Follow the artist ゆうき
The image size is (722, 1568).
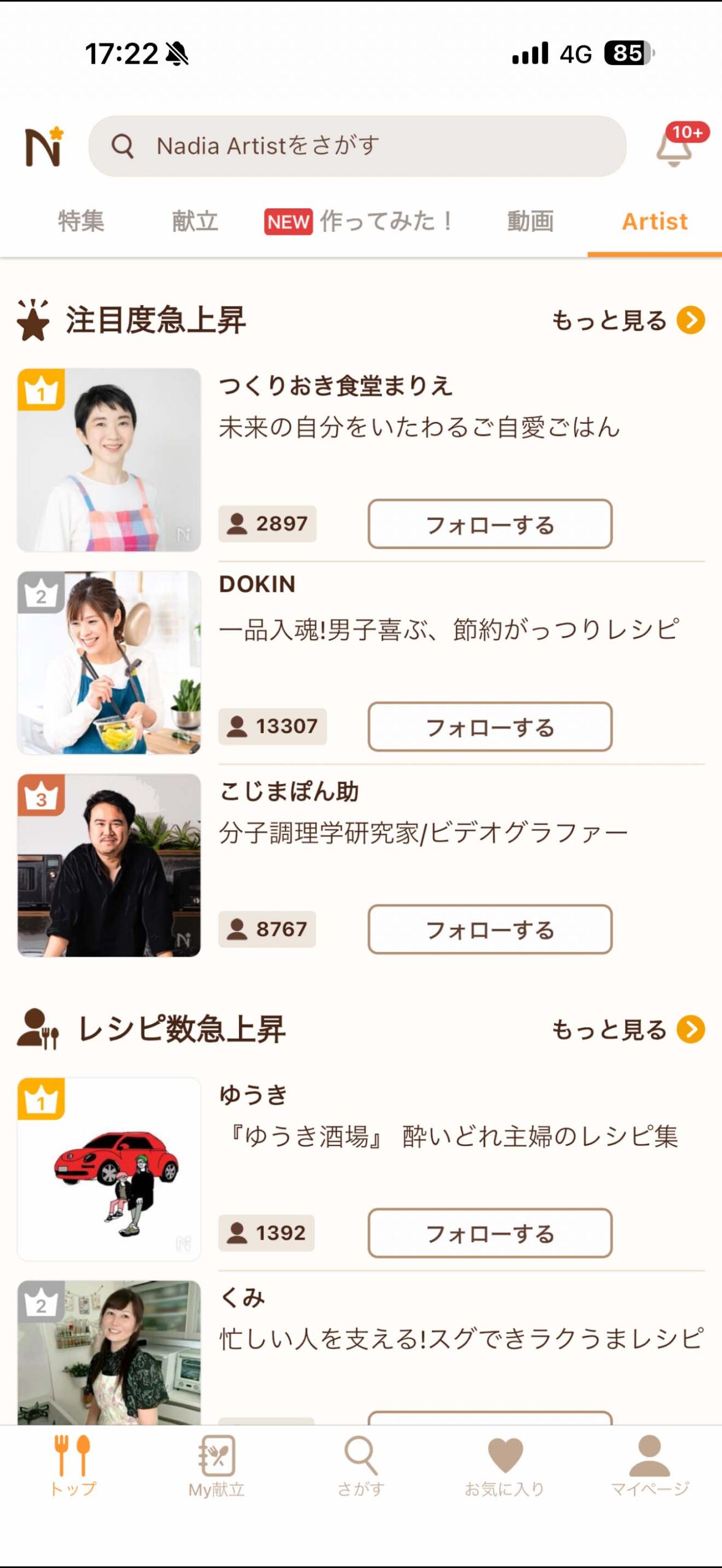pyautogui.click(x=490, y=1233)
